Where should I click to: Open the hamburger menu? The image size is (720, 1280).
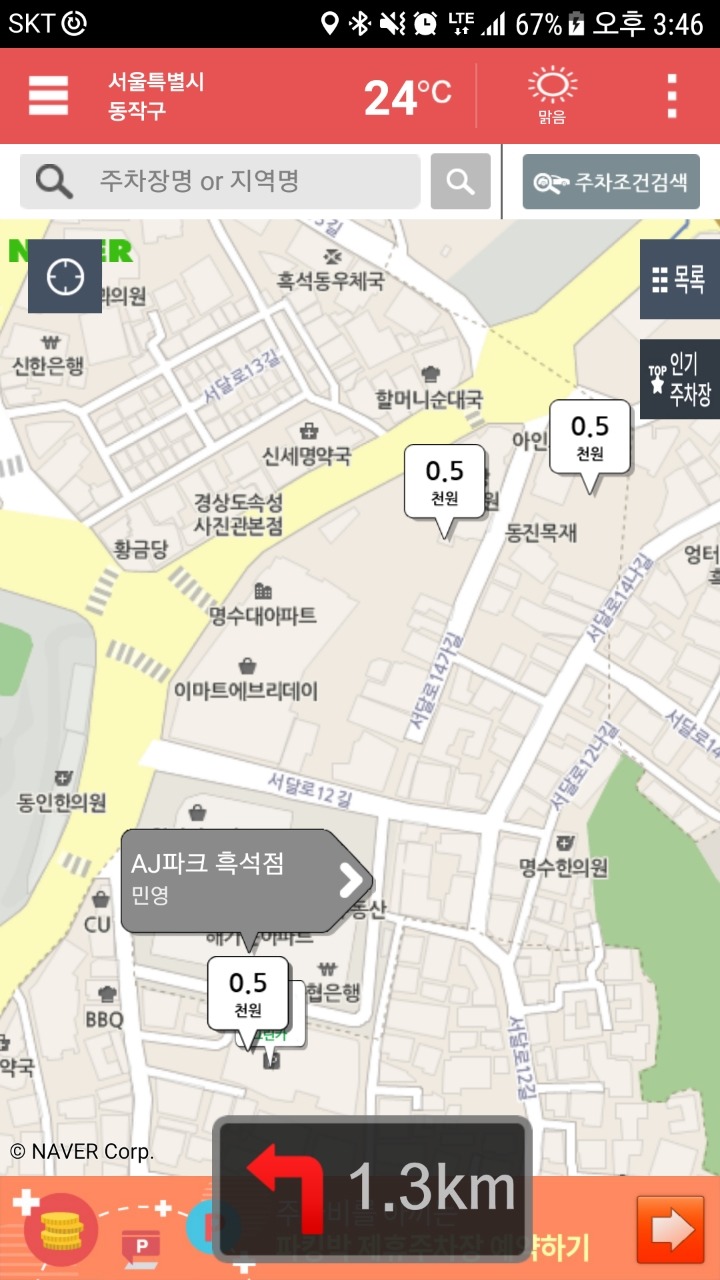pyautogui.click(x=48, y=96)
